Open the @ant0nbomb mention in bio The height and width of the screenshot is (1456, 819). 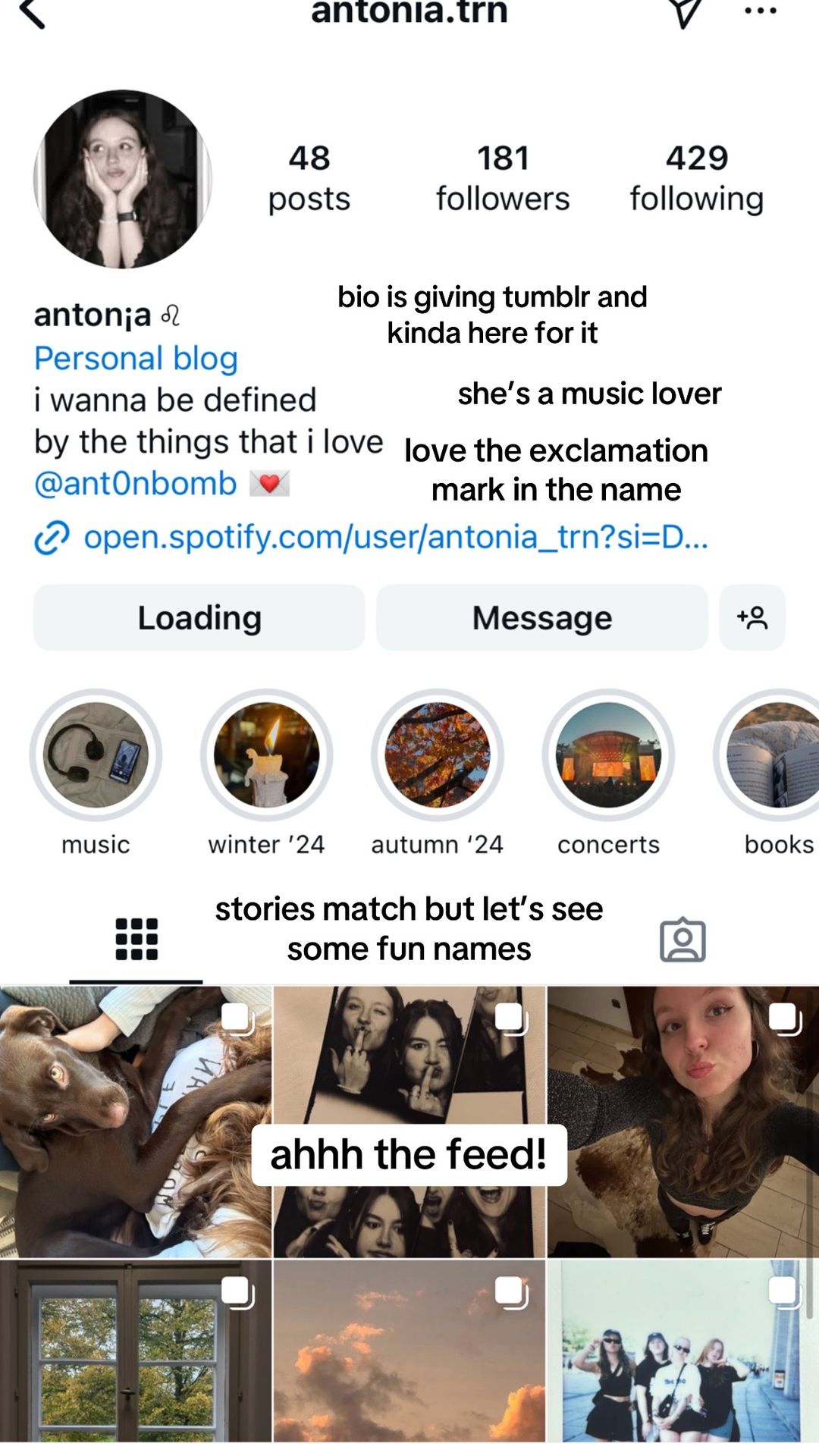pos(136,484)
